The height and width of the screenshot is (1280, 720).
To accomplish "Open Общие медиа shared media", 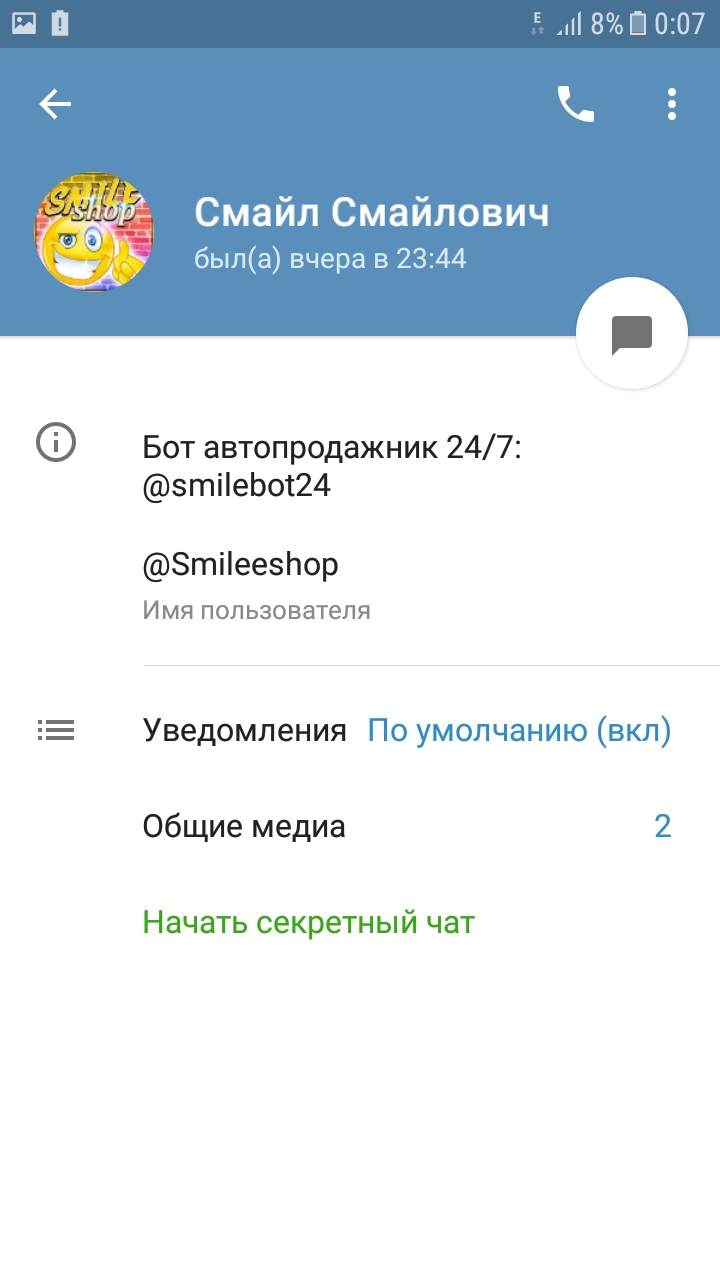I will [x=360, y=827].
